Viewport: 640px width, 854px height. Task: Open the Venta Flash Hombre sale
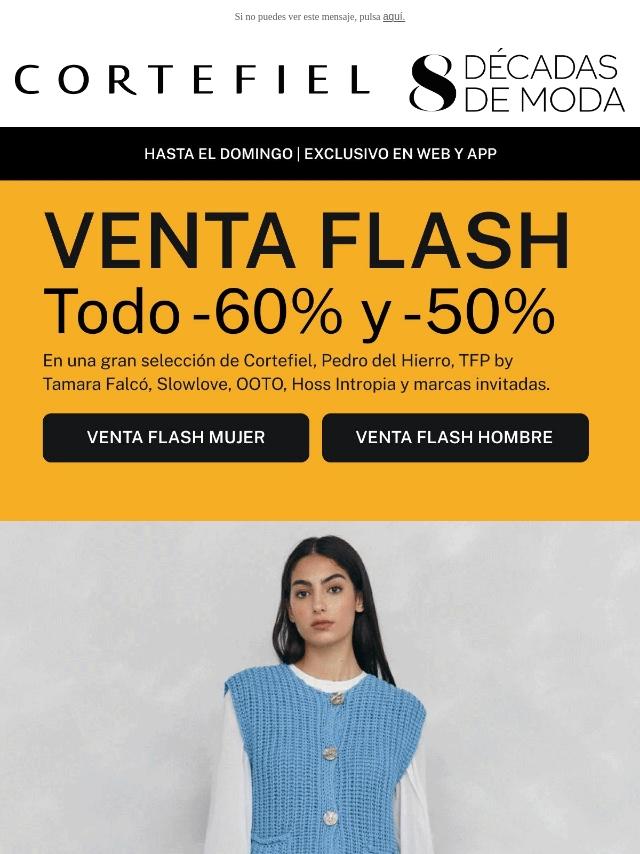coord(455,438)
